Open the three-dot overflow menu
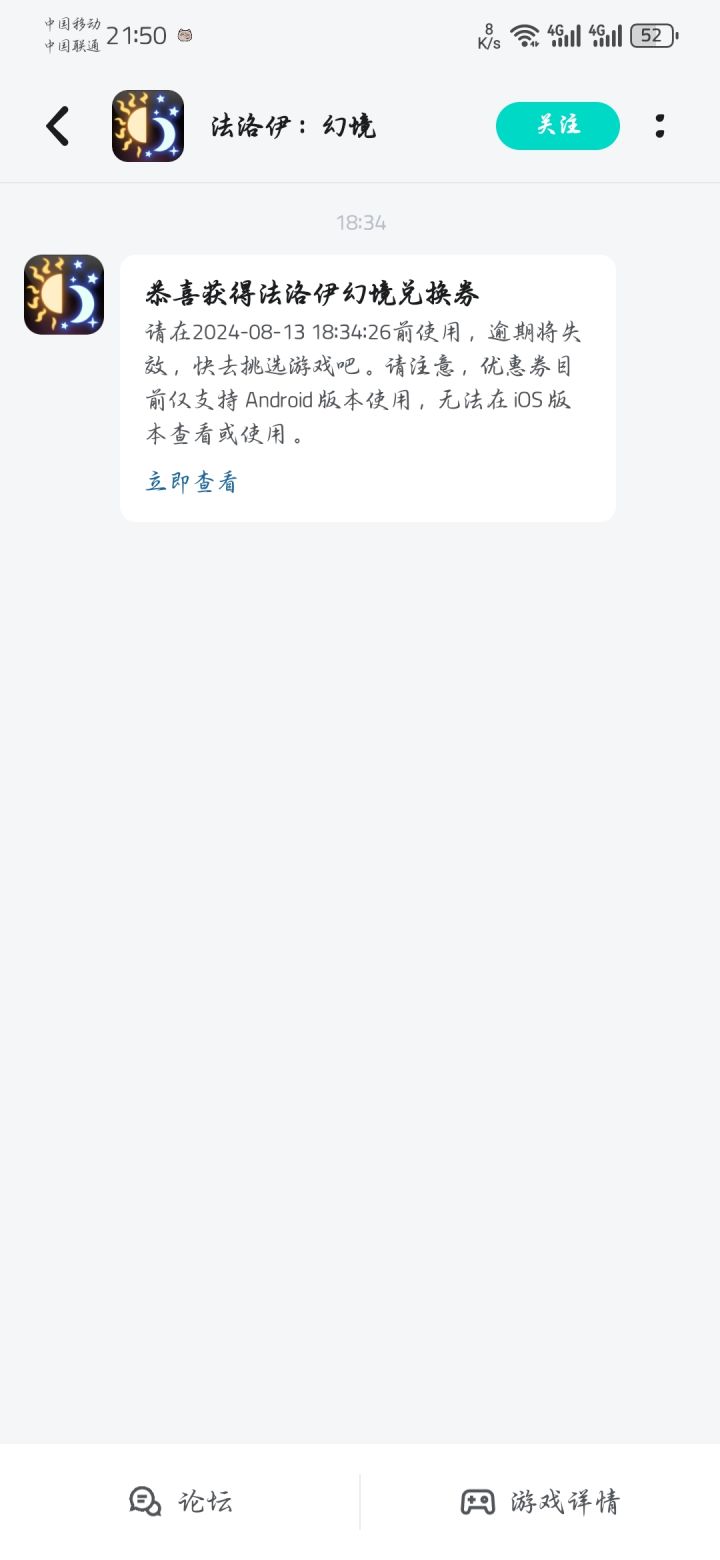The image size is (720, 1560). 660,126
